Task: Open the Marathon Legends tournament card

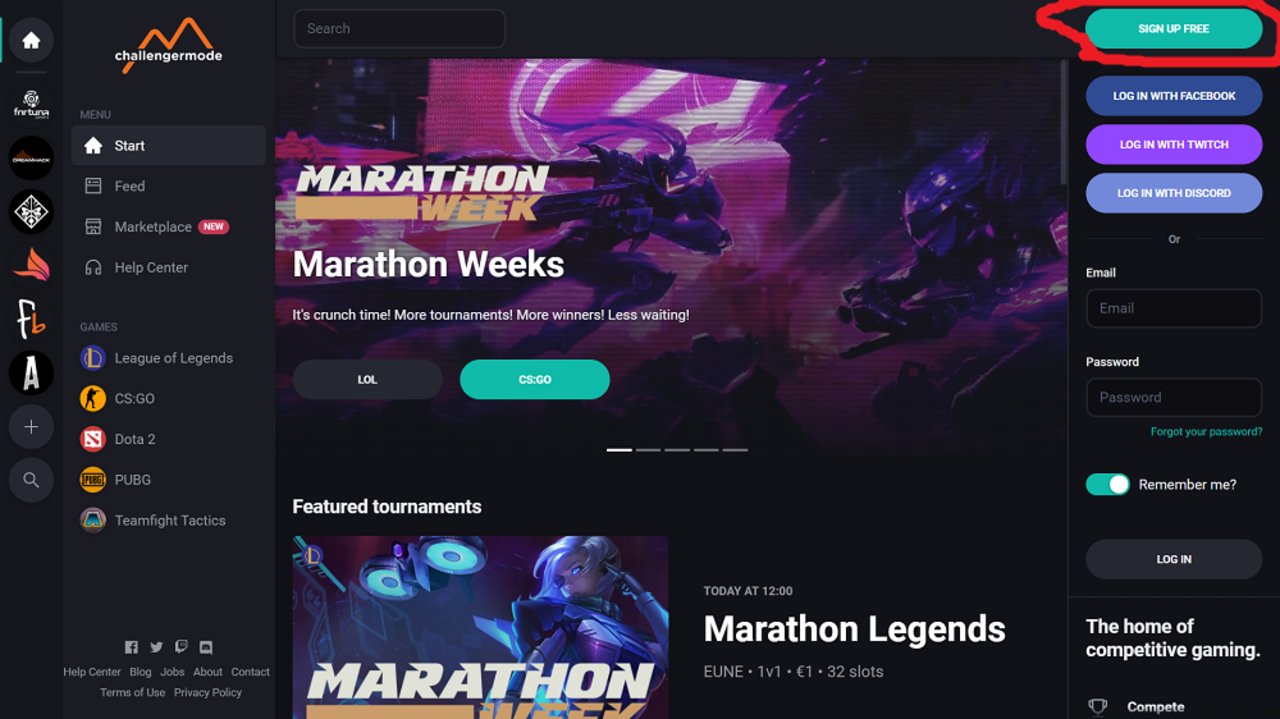Action: pyautogui.click(x=853, y=629)
